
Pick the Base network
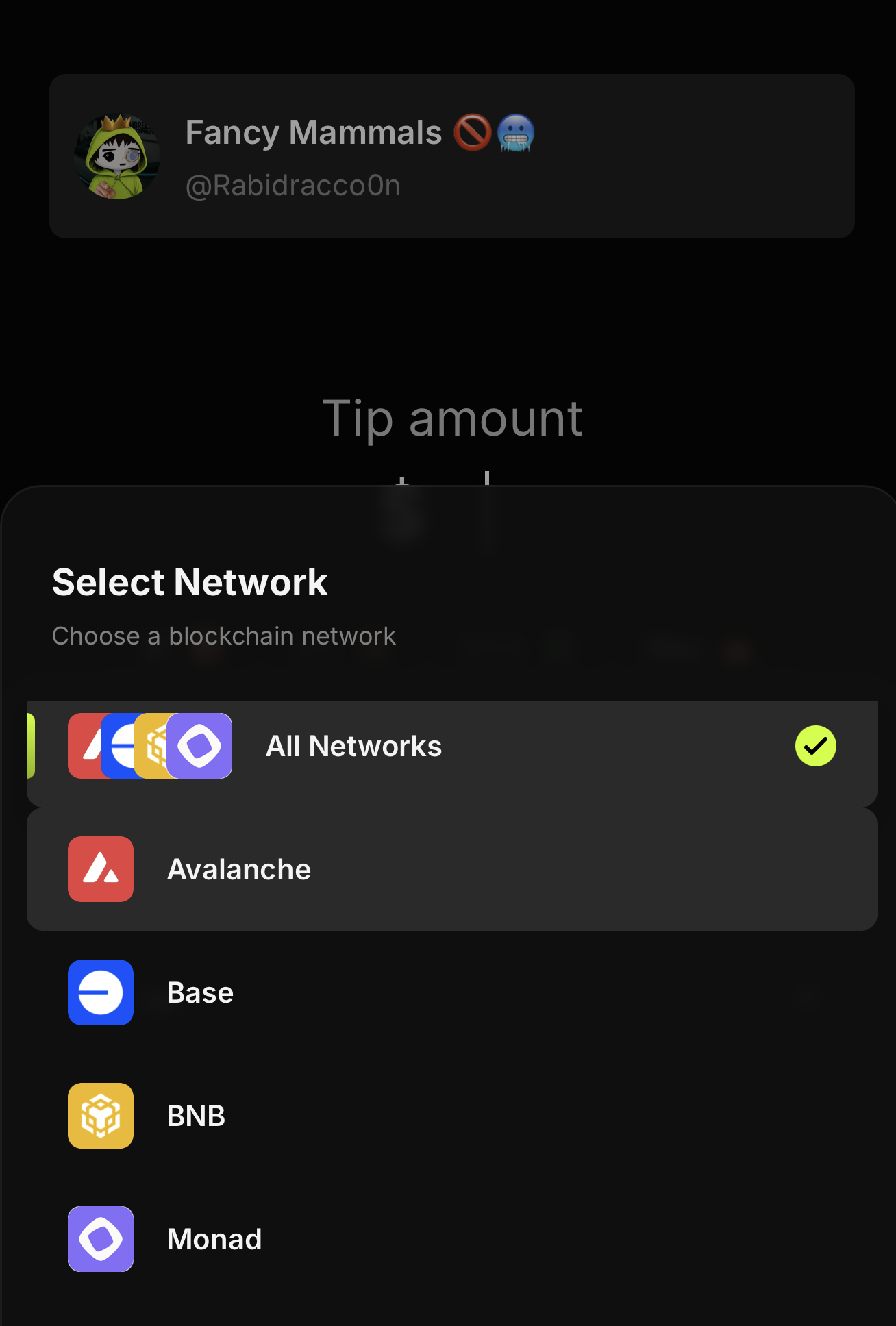[452, 992]
